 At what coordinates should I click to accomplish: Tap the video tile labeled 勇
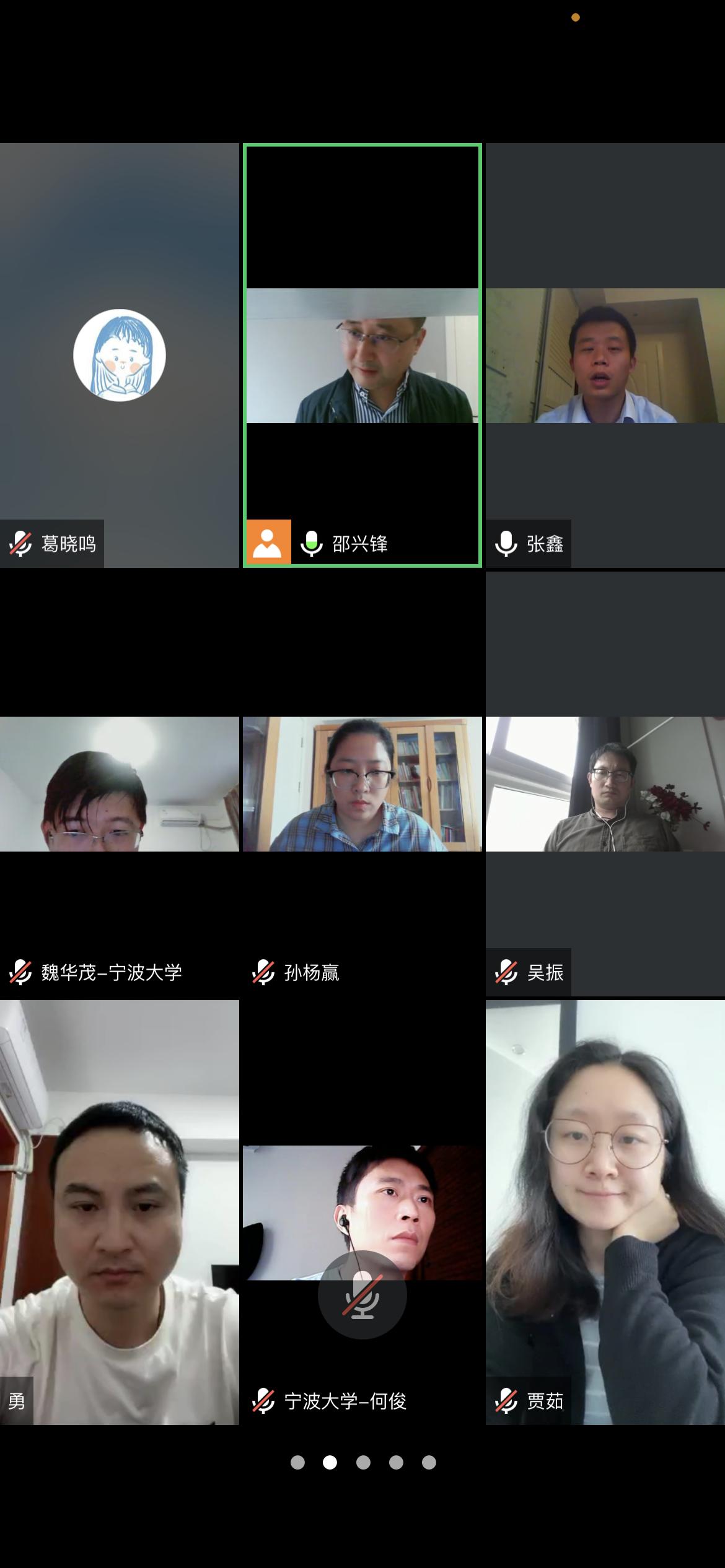[x=119, y=1211]
